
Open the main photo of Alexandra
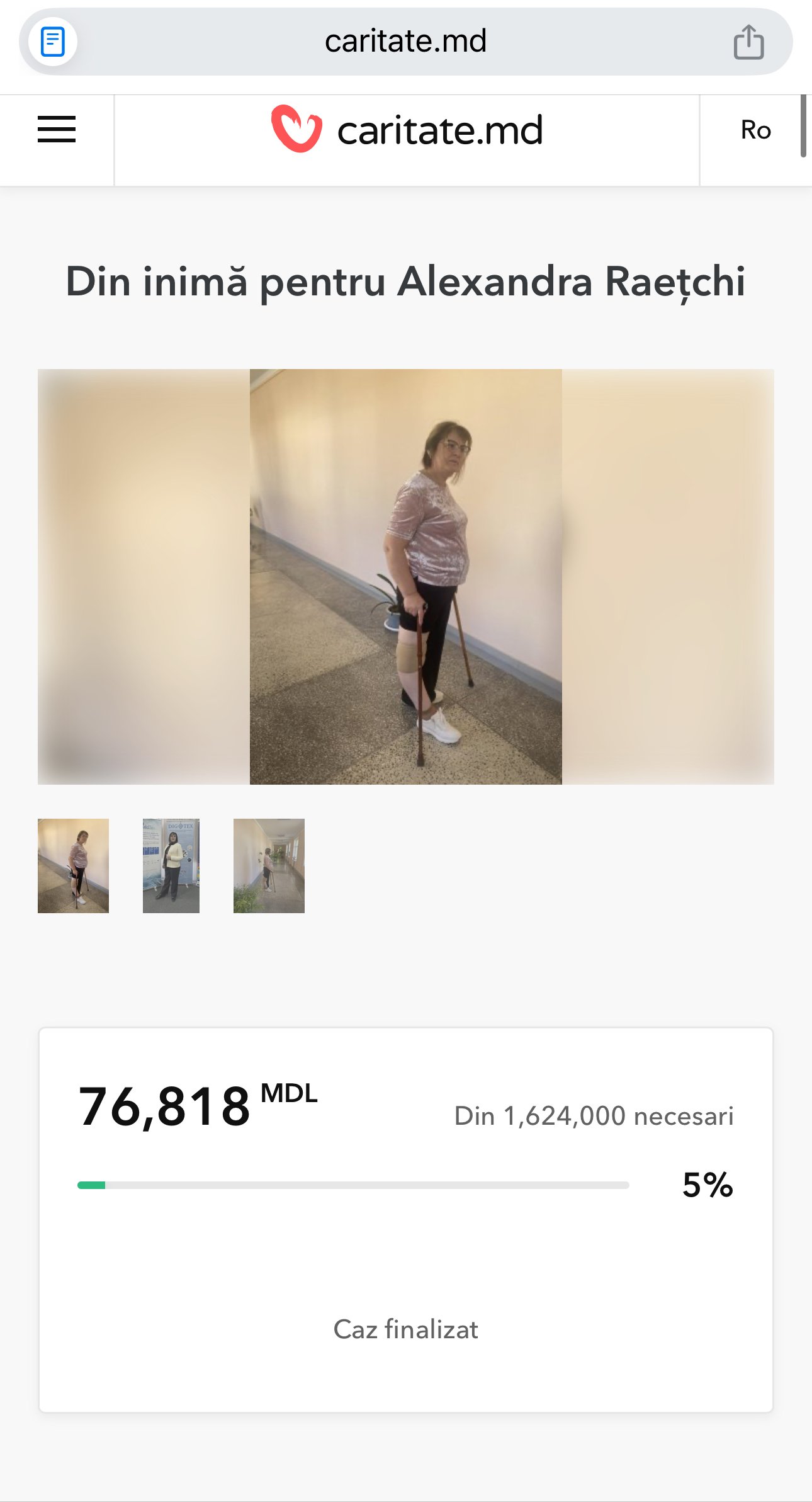[x=406, y=576]
